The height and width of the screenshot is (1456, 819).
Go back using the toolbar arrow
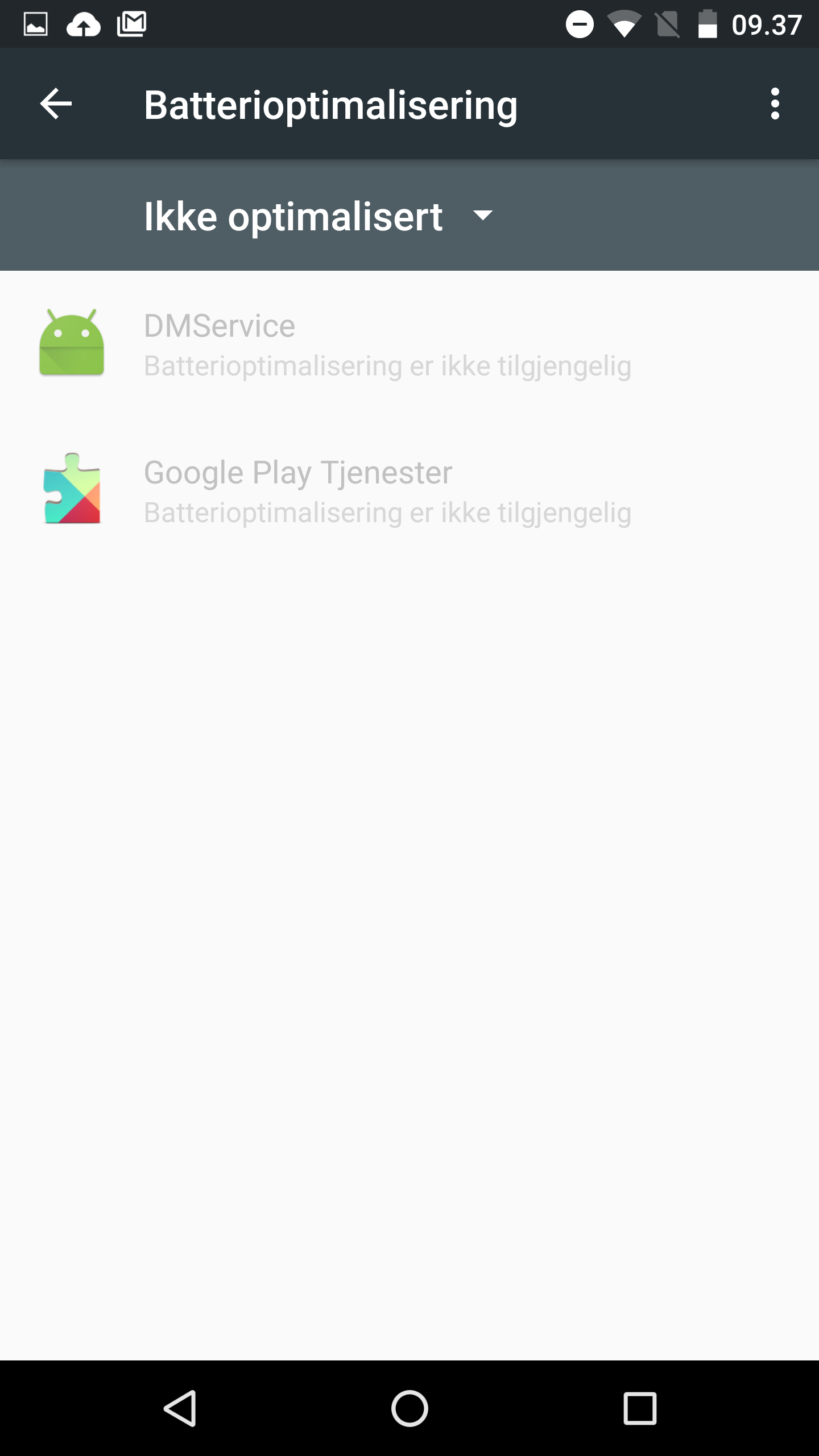click(x=56, y=104)
